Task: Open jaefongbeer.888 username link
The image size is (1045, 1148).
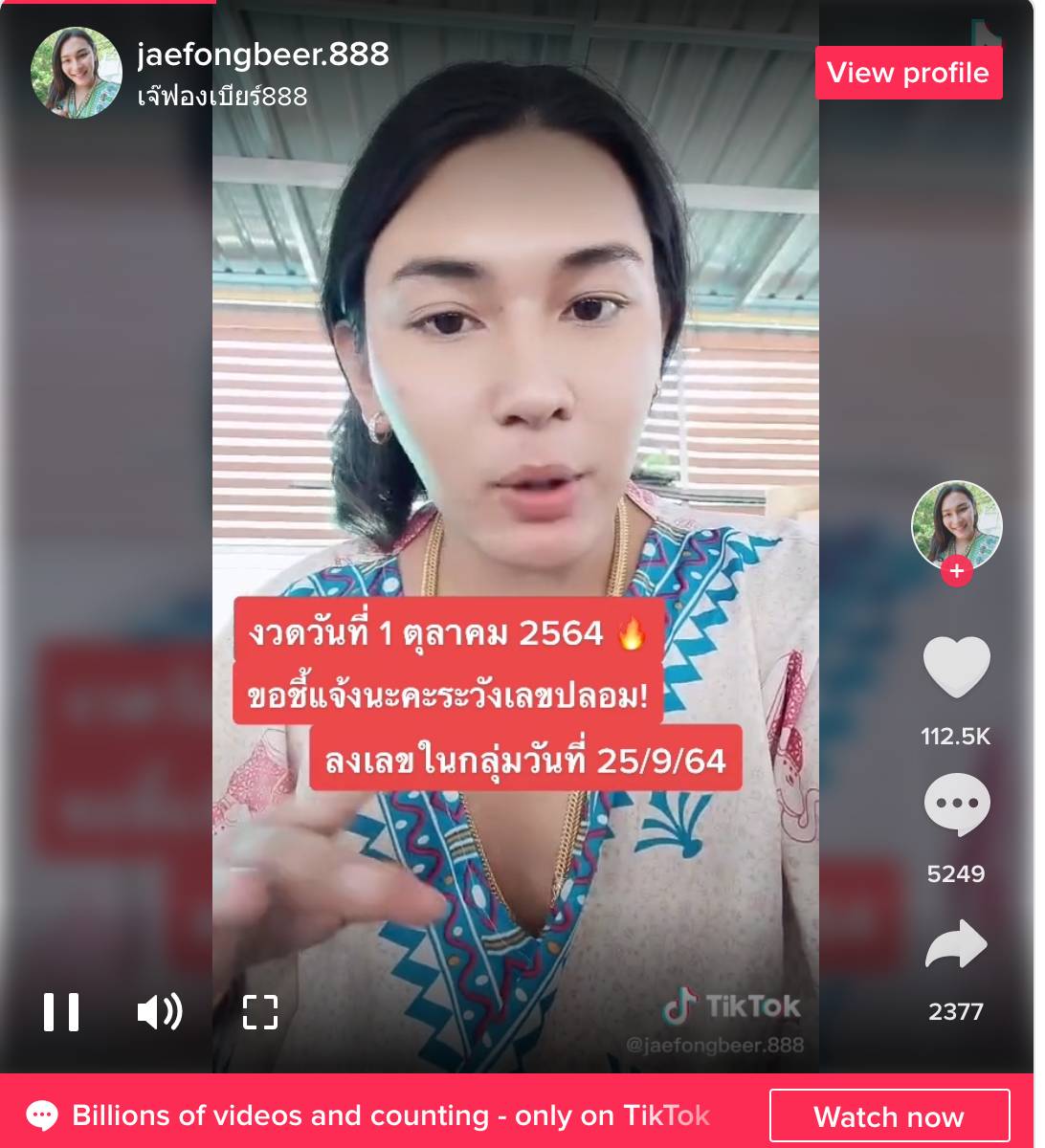Action: pos(262,55)
